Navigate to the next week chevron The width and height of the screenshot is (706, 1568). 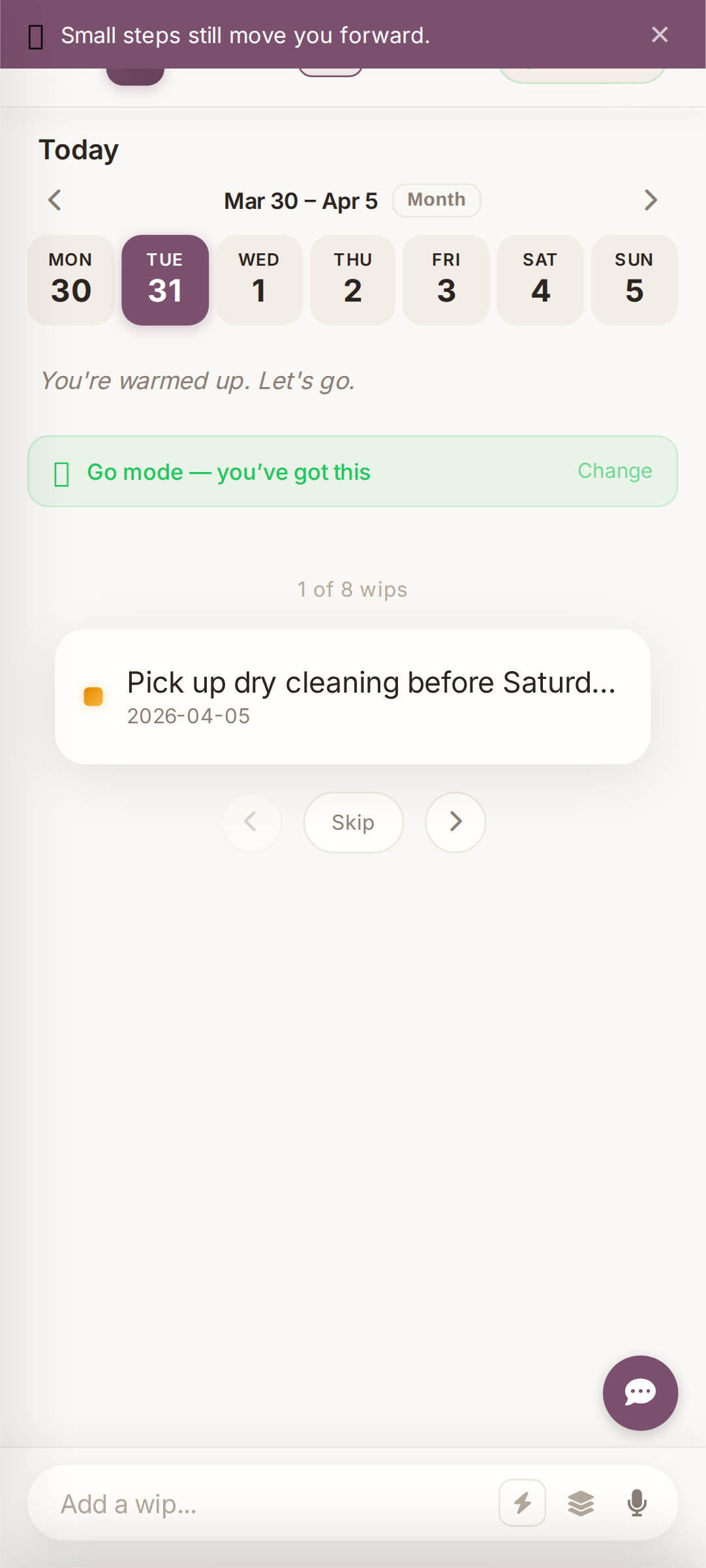click(x=651, y=200)
